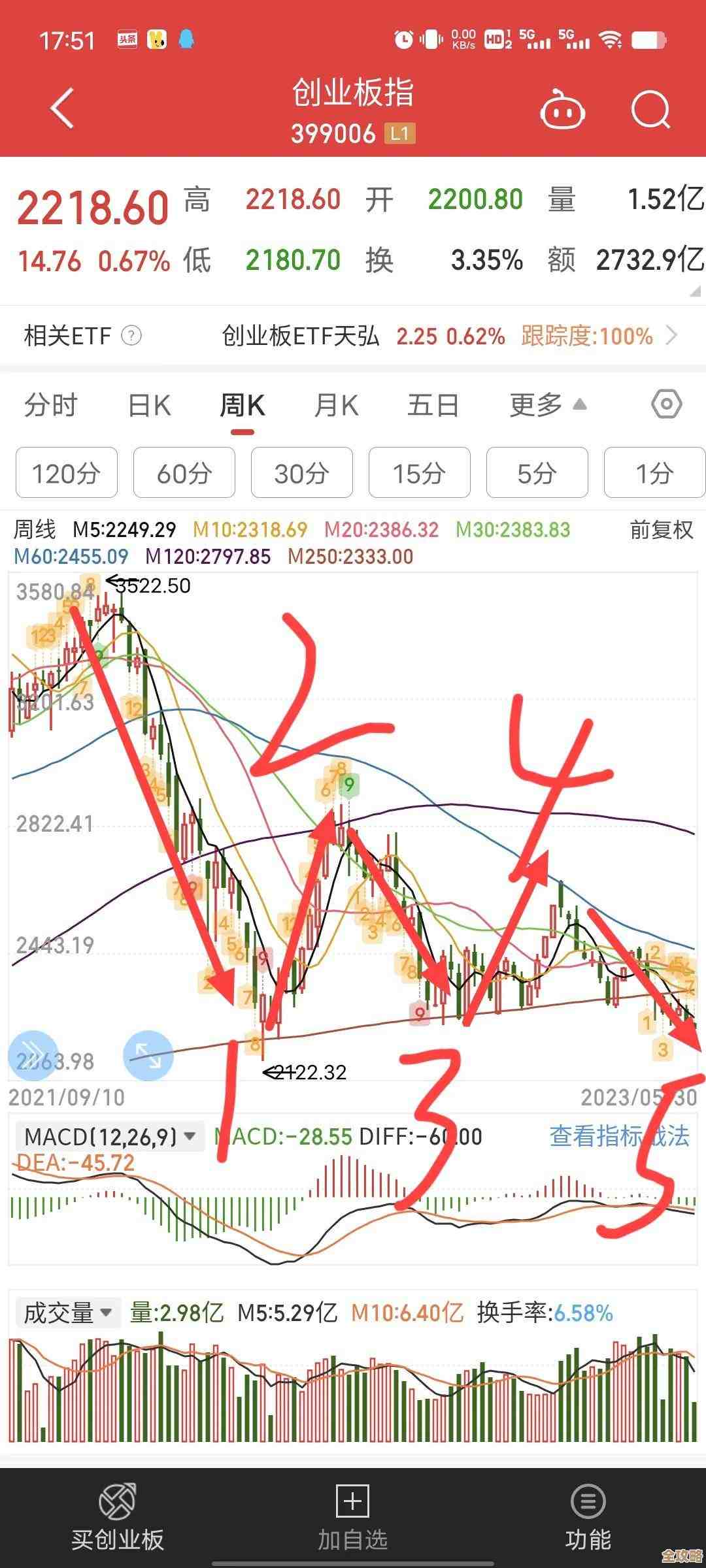Switch to 分时 chart tab

tap(51, 406)
